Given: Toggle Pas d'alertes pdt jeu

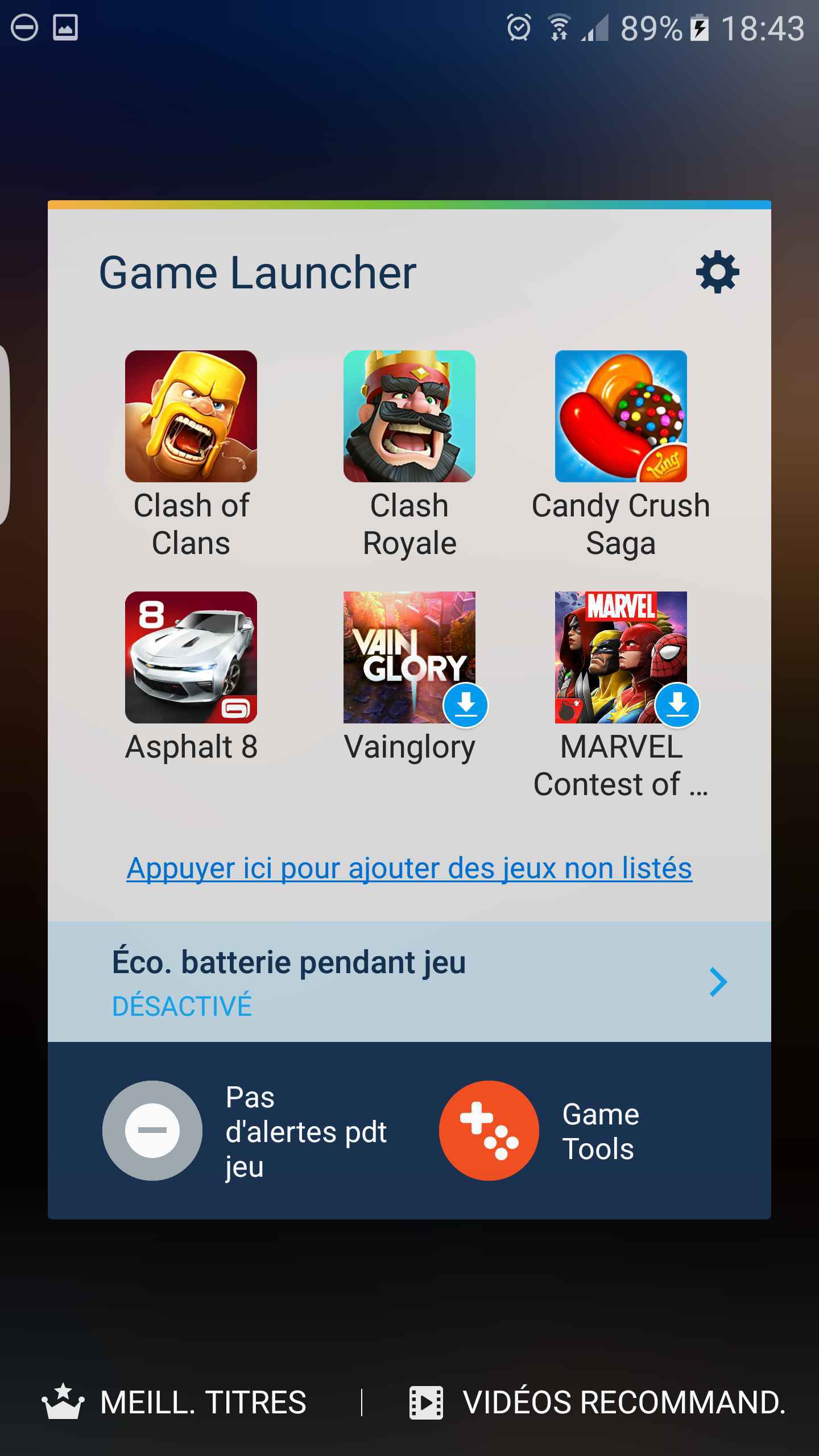Looking at the screenshot, I should pyautogui.click(x=152, y=1131).
